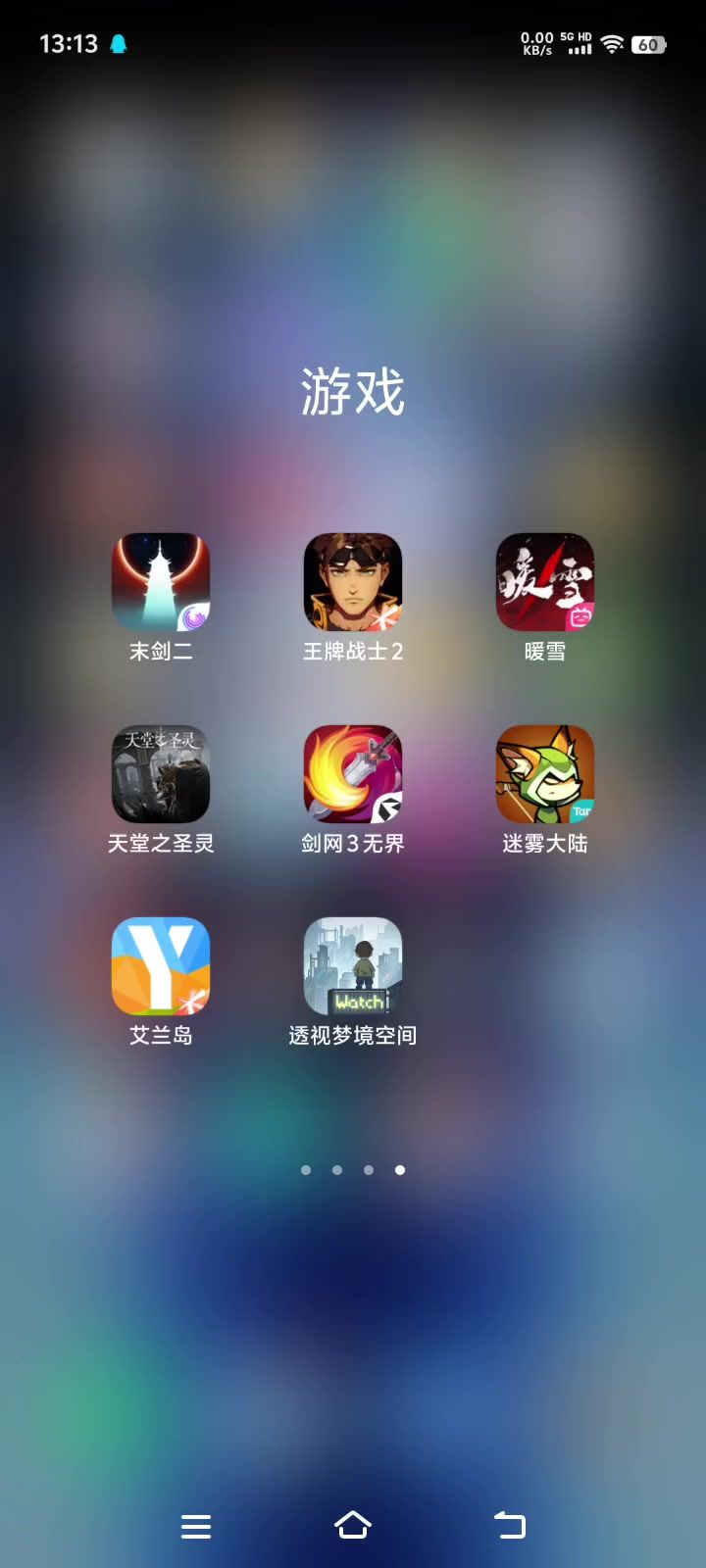
Task: Launch 王牌战士2
Action: 353,582
